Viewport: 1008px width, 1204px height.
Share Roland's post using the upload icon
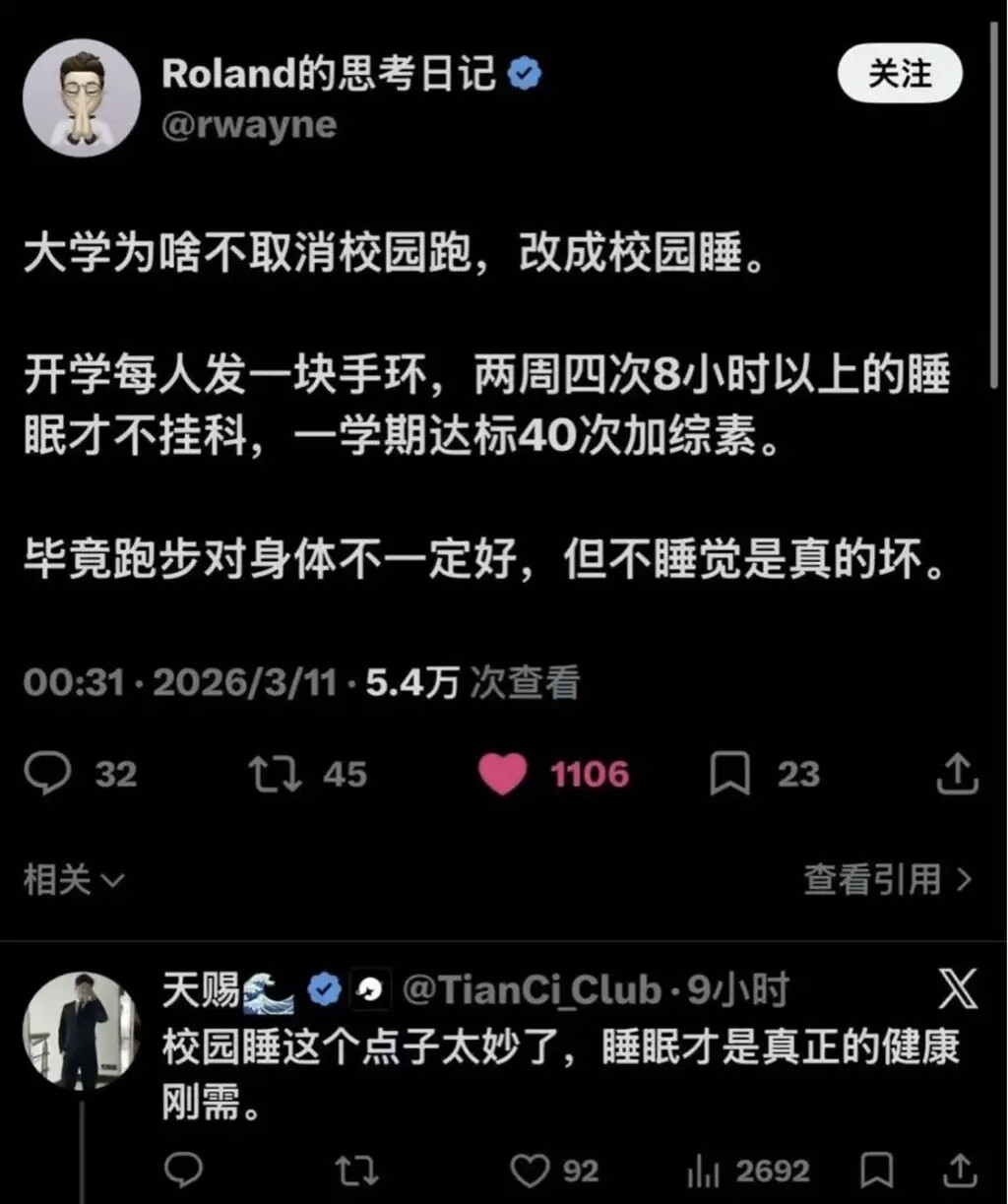[957, 774]
